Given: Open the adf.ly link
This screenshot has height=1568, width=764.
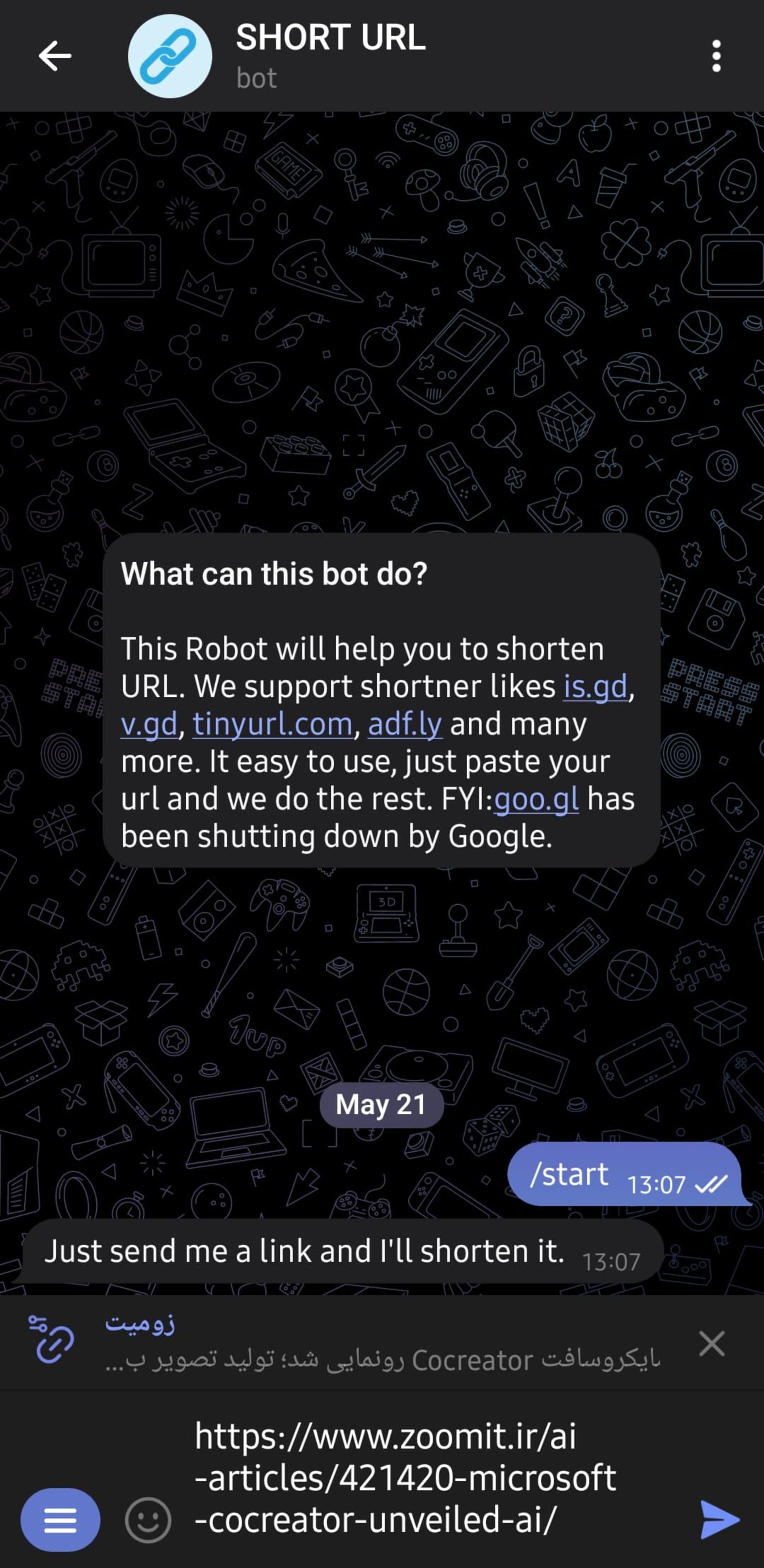Looking at the screenshot, I should 405,724.
